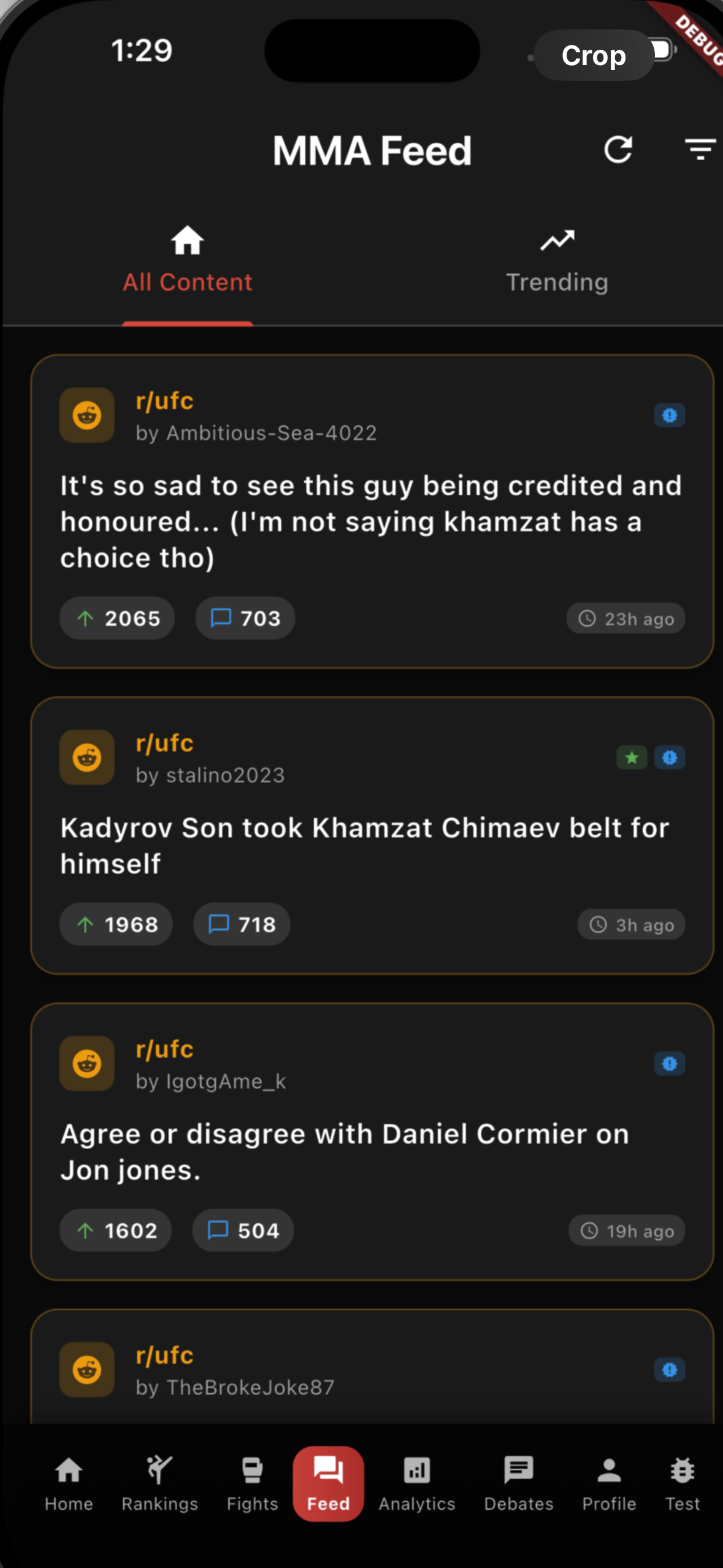Go to the Home tab
This screenshot has height=1568, width=723.
point(69,1483)
